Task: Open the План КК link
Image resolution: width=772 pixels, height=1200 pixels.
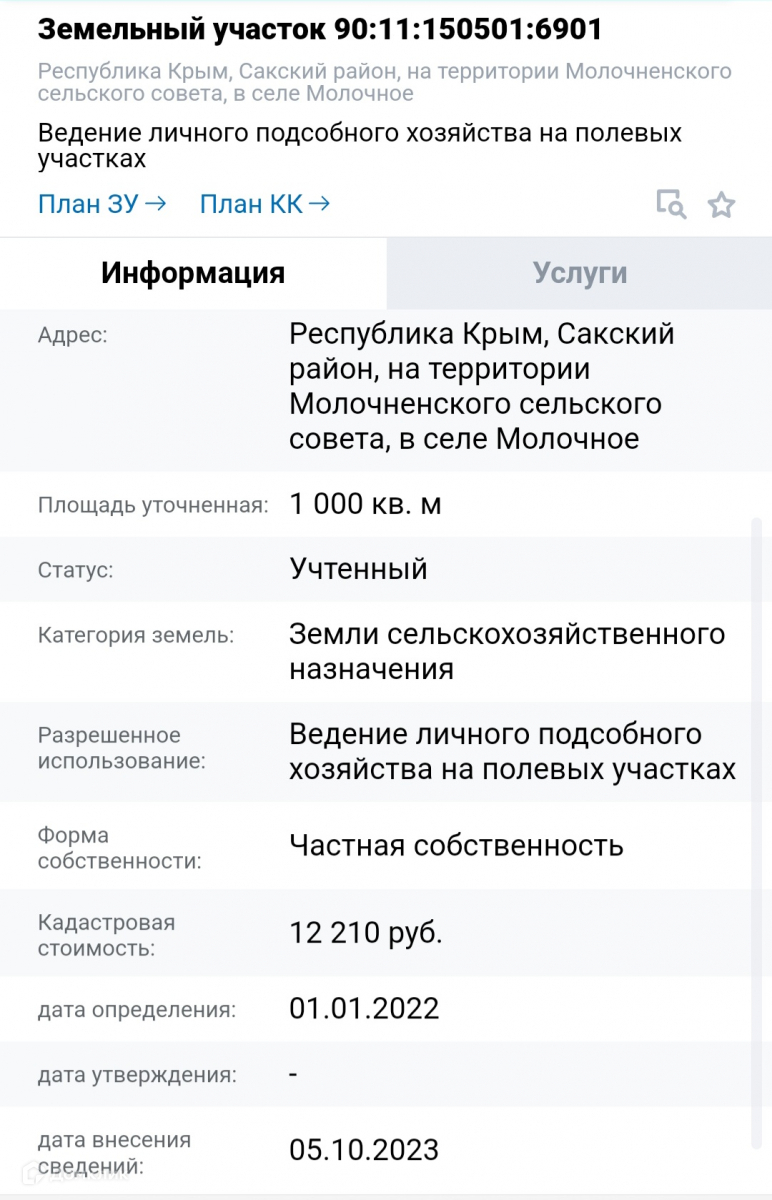Action: pos(264,205)
